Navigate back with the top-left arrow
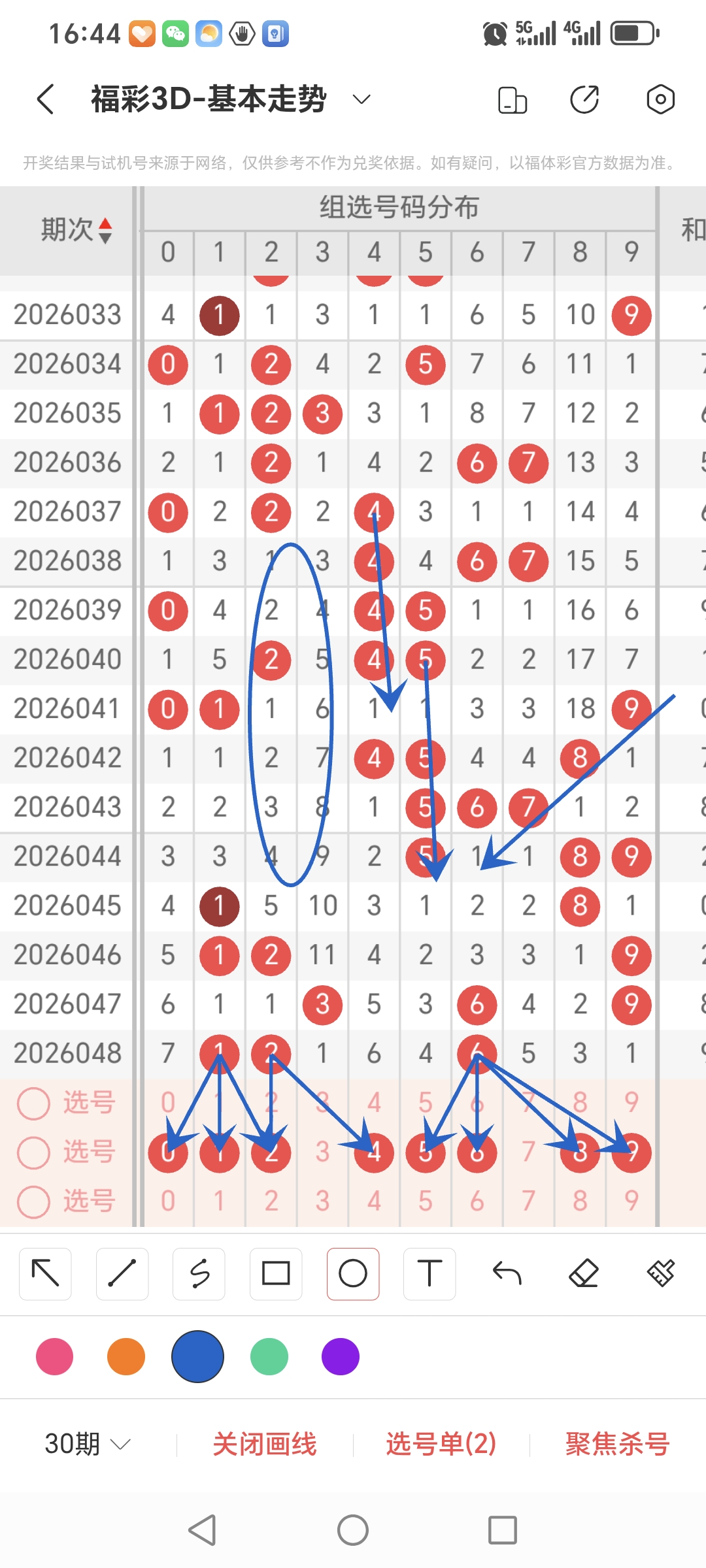 pos(43,99)
